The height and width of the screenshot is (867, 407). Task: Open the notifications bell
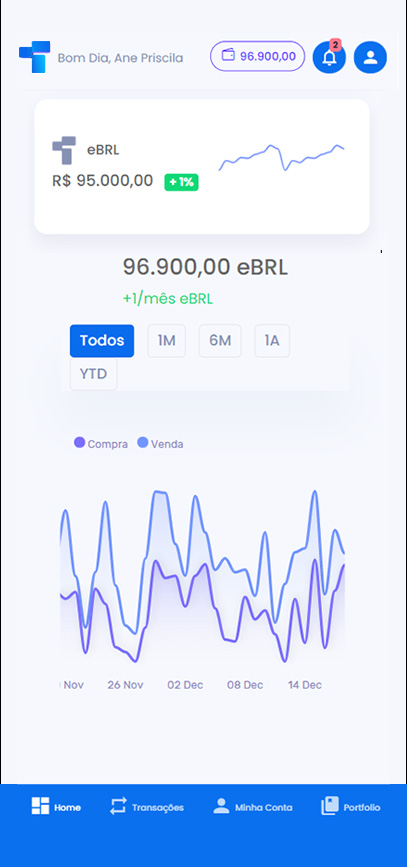[329, 57]
